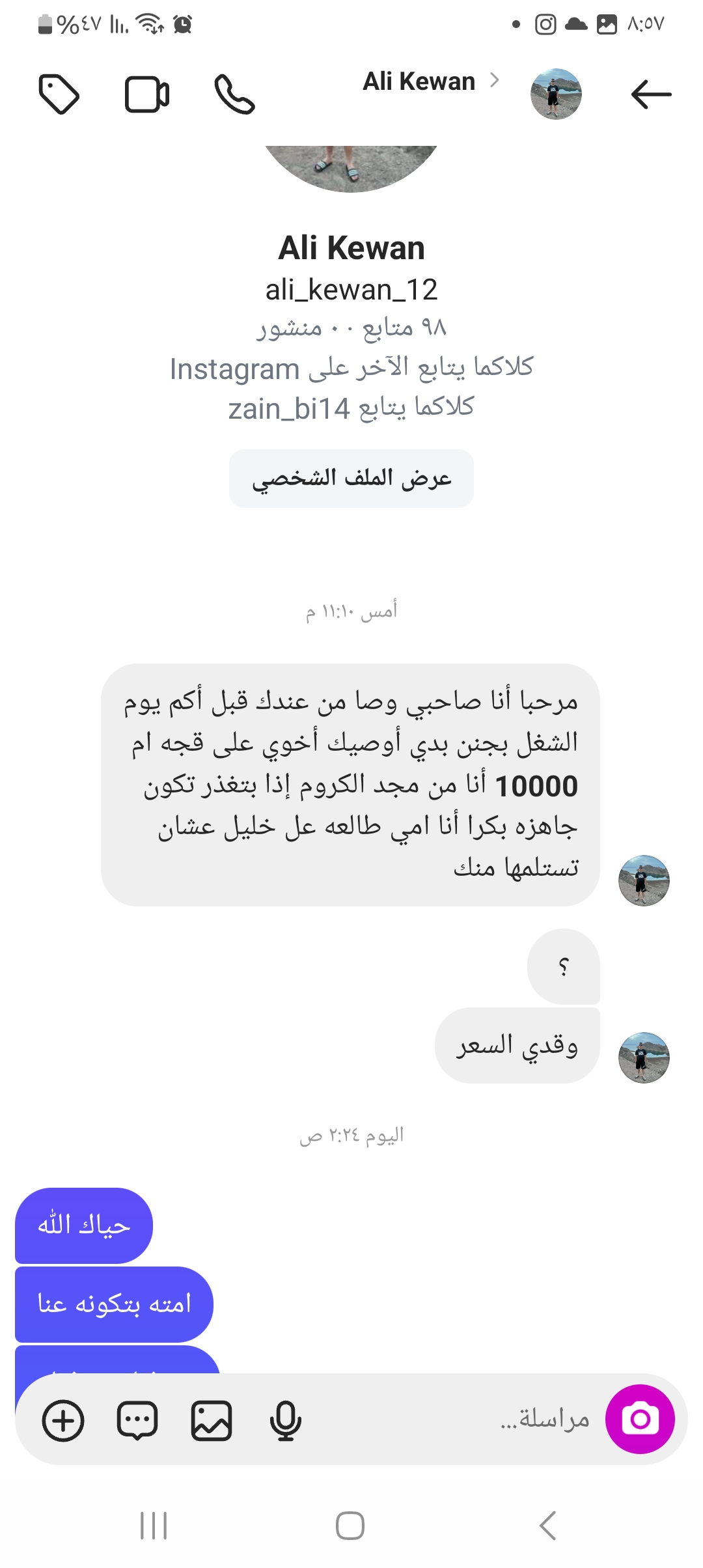Open the sticker chat bubble icon
Screen dimensions: 703x1568
click(137, 1420)
